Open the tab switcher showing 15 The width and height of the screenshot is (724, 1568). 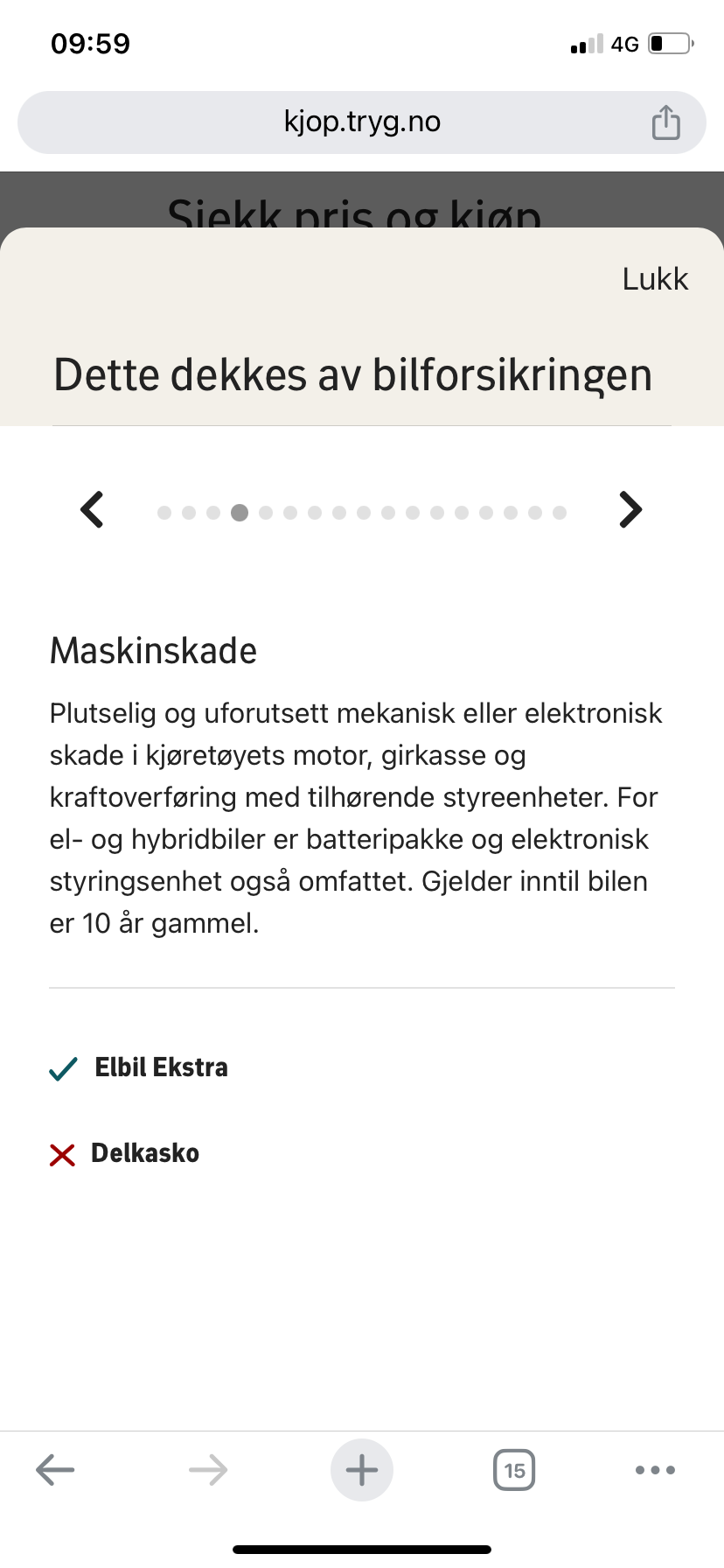click(514, 1470)
